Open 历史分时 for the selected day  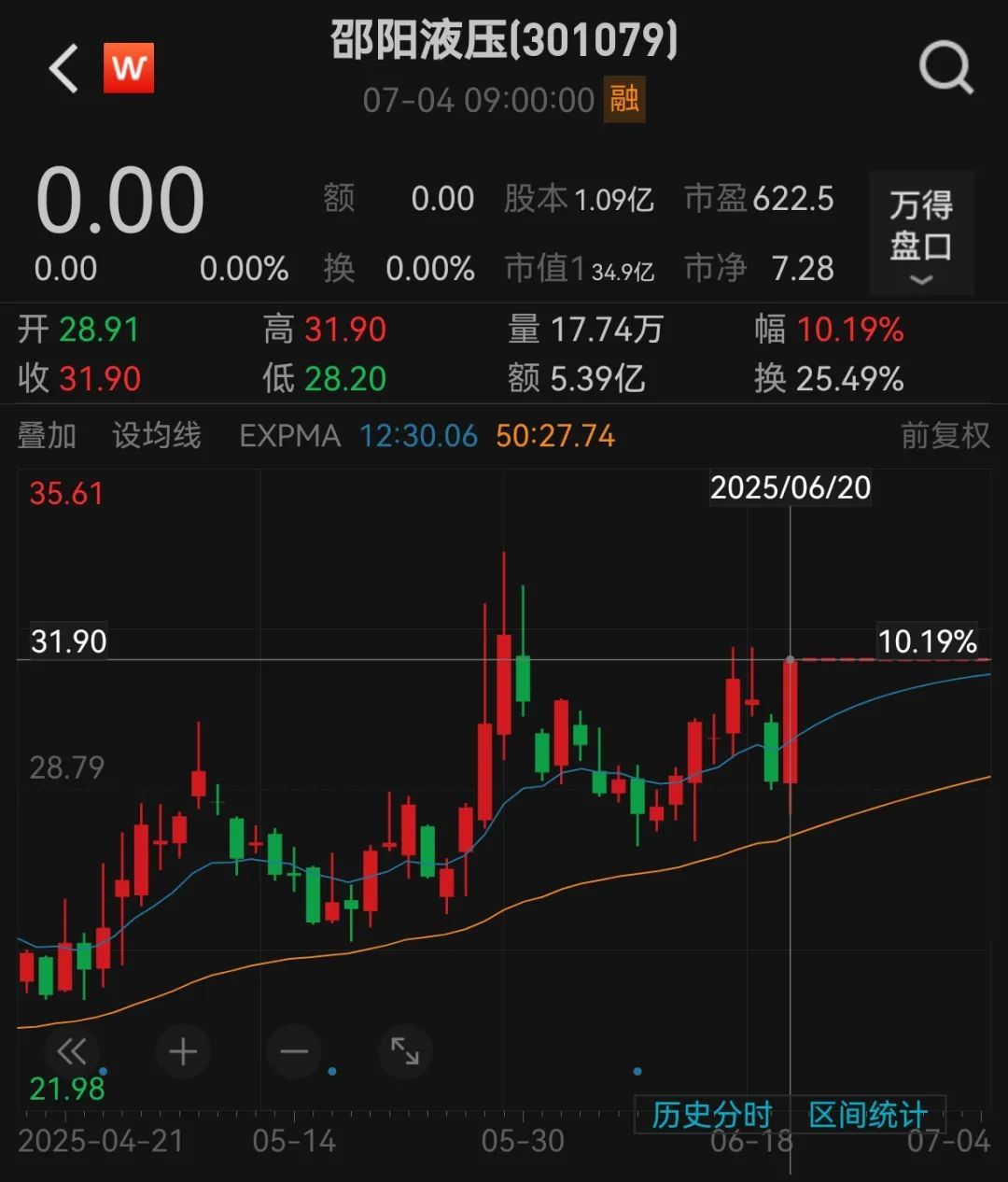[712, 1115]
